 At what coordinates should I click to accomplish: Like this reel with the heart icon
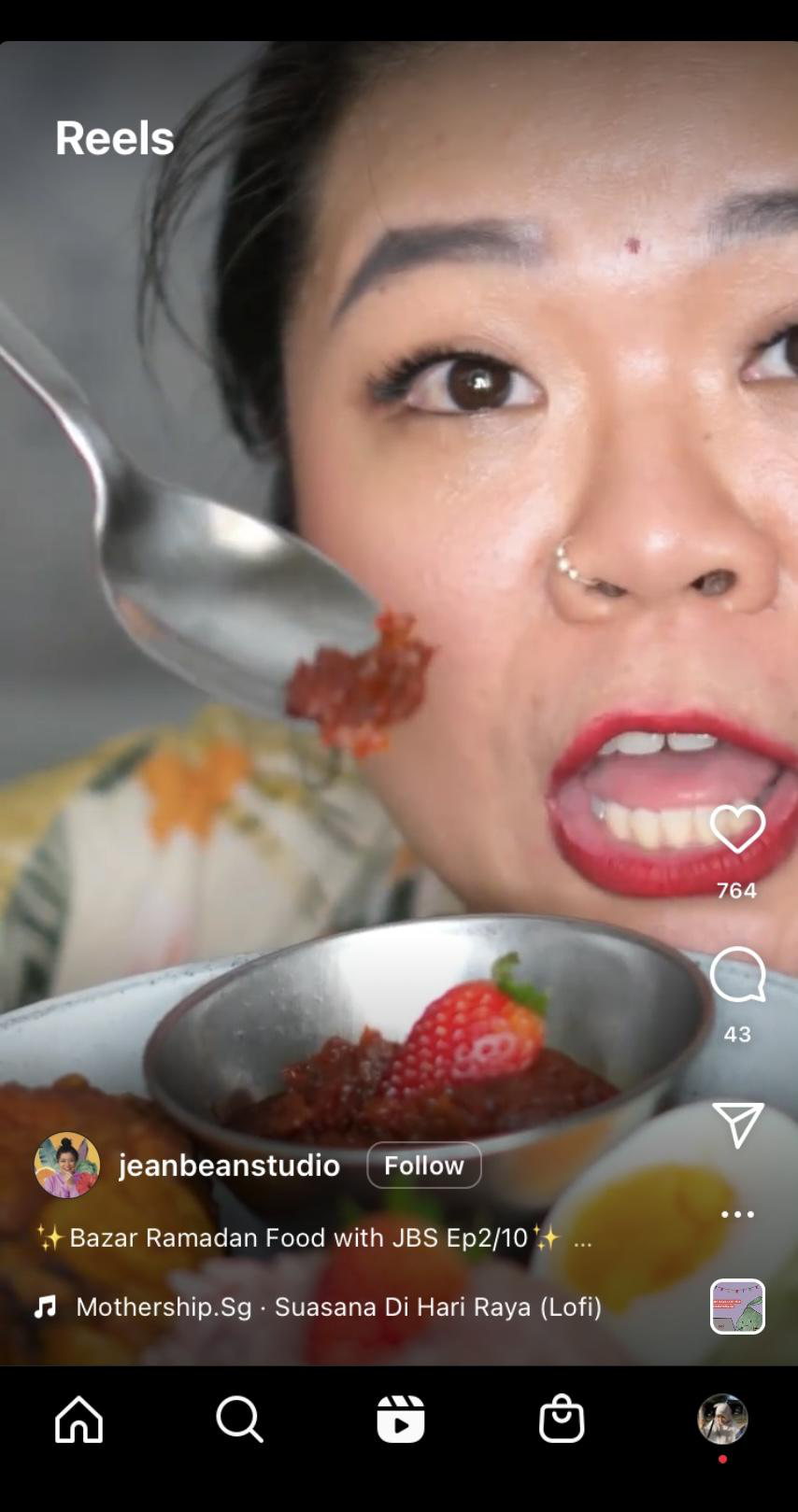tap(737, 829)
